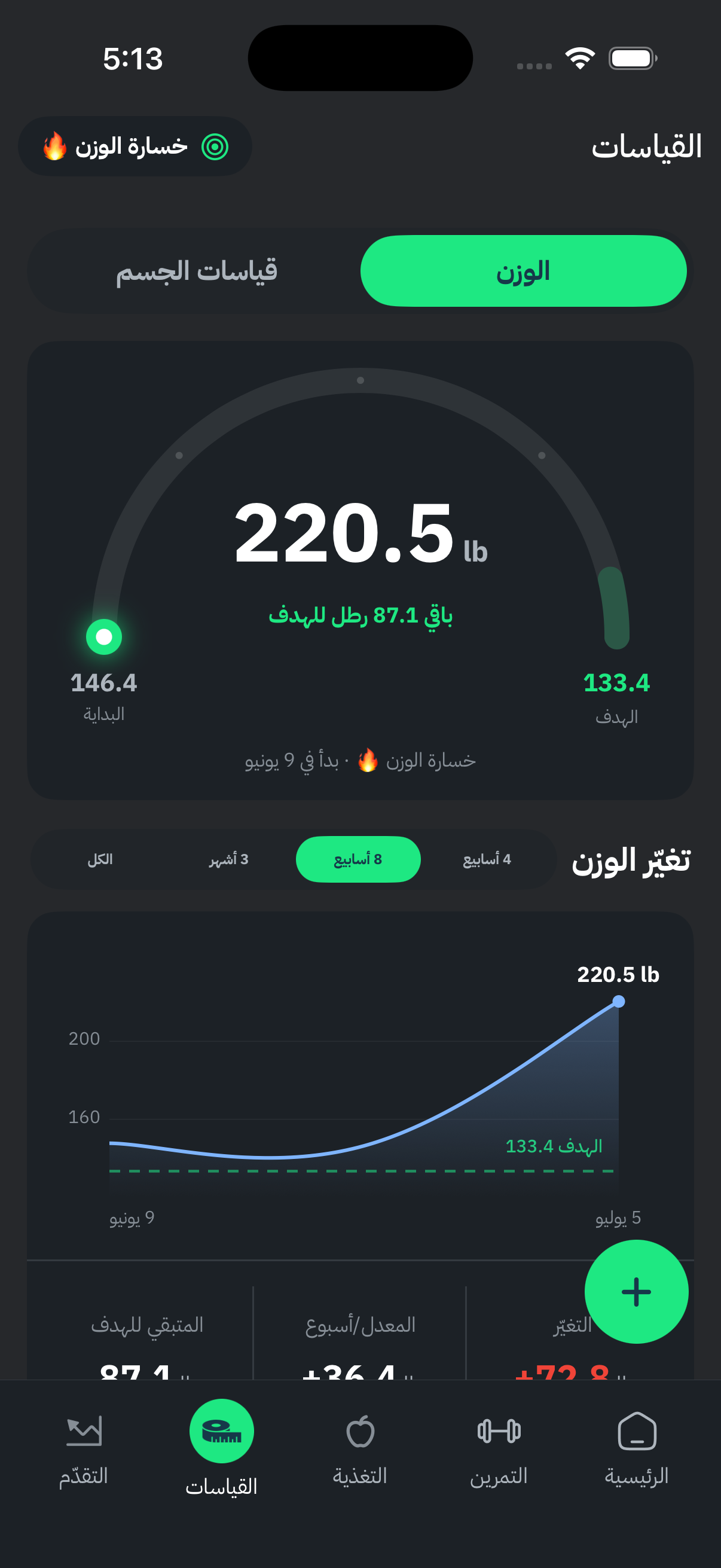Select the 4 أسابيع range
Screen dimensions: 721x1568
point(486,859)
